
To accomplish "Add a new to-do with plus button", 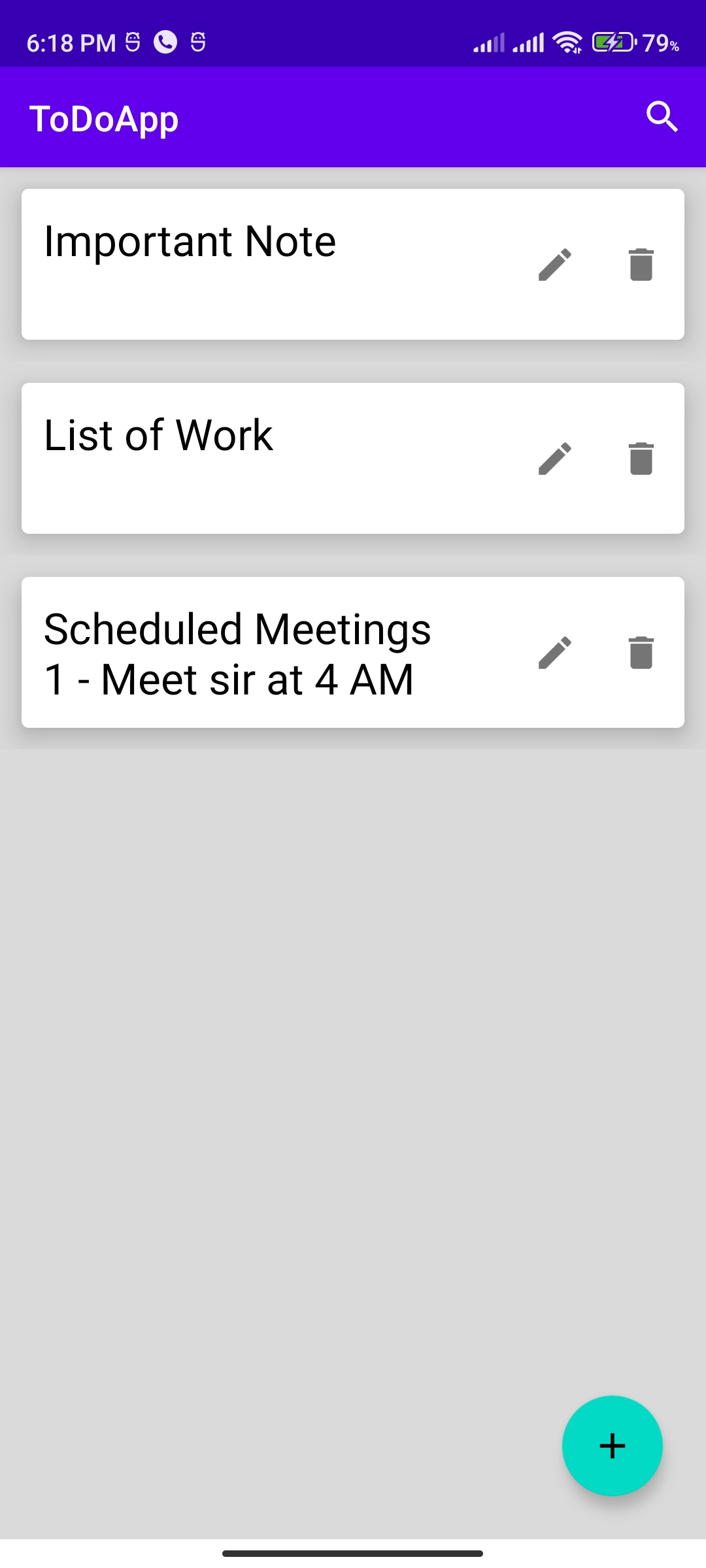I will coord(613,1446).
